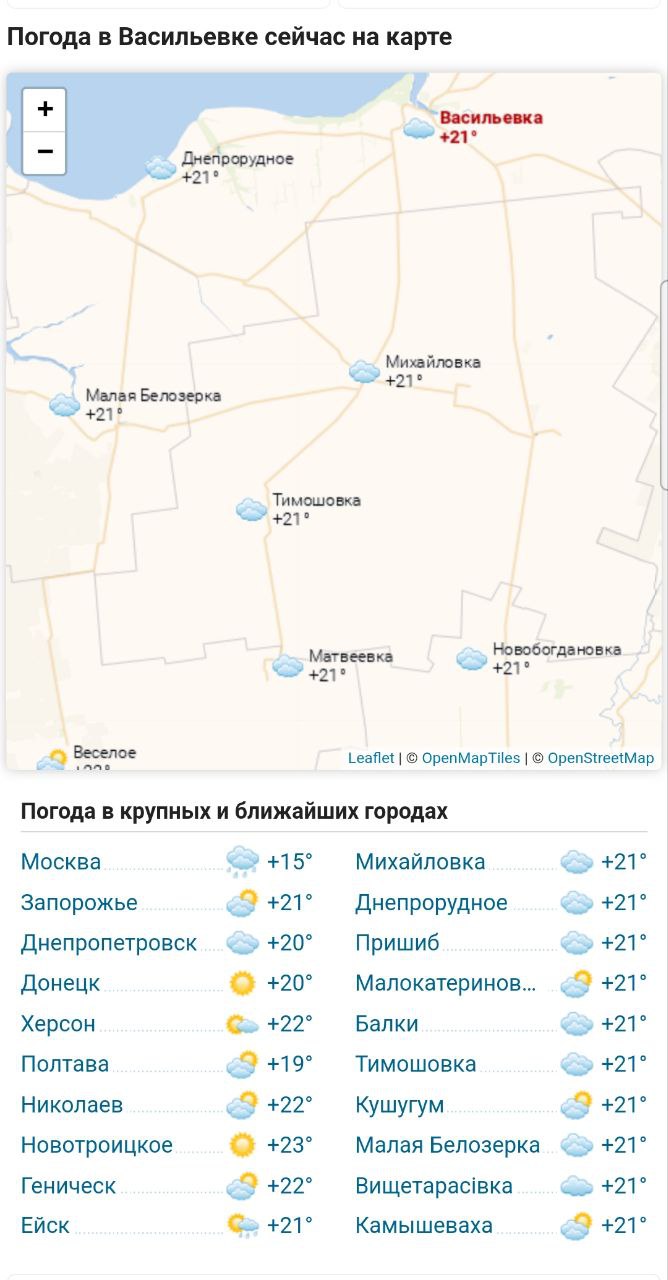Open Николаев weather
The width and height of the screenshot is (668, 1280).
point(72,1105)
